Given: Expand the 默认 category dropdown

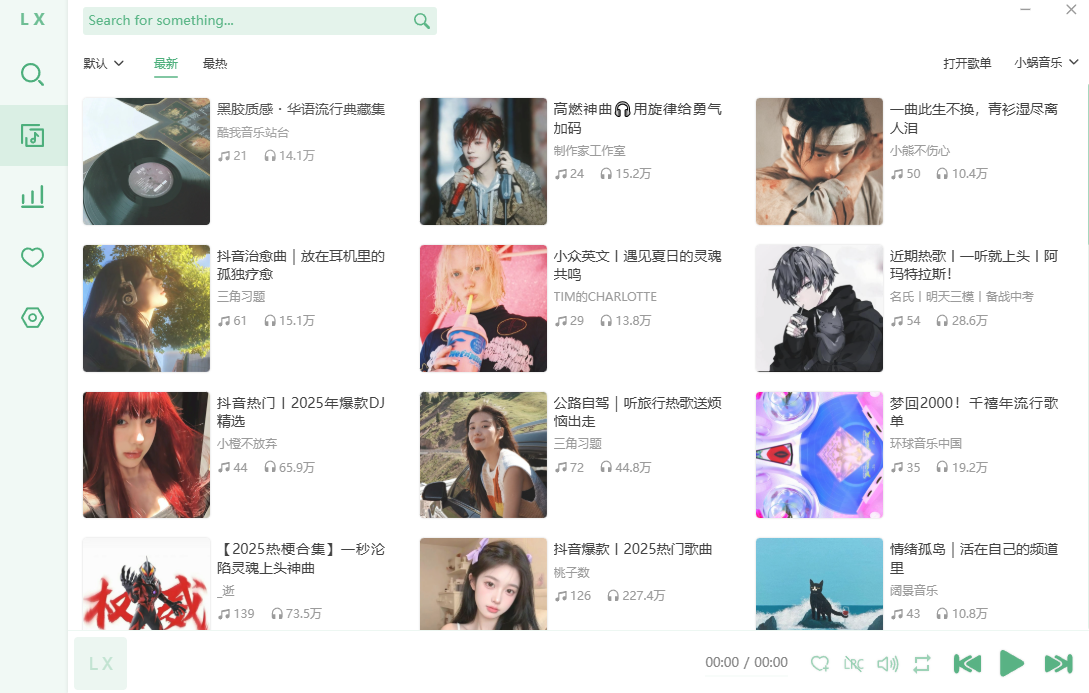Looking at the screenshot, I should coord(104,63).
